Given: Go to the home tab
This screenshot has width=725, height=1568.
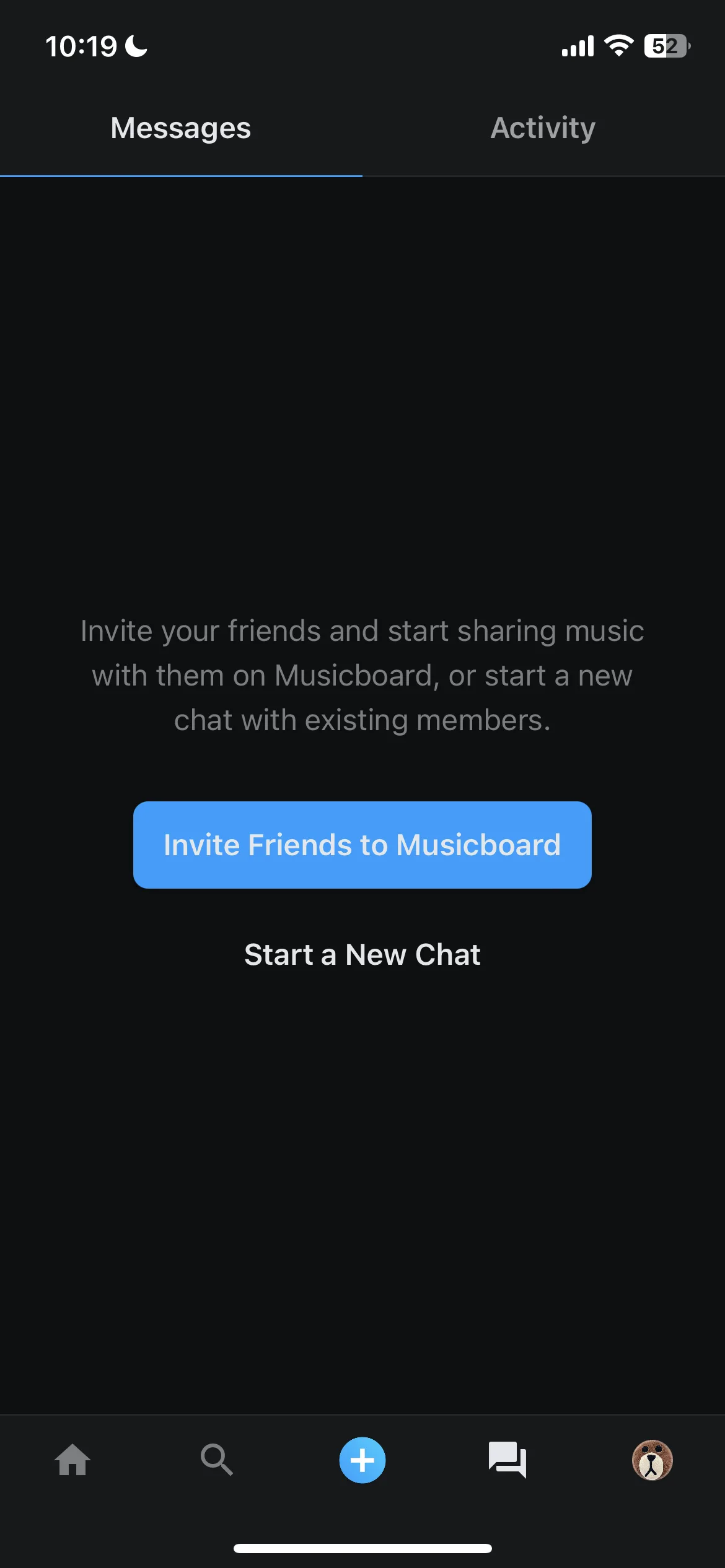Looking at the screenshot, I should pos(72,1460).
